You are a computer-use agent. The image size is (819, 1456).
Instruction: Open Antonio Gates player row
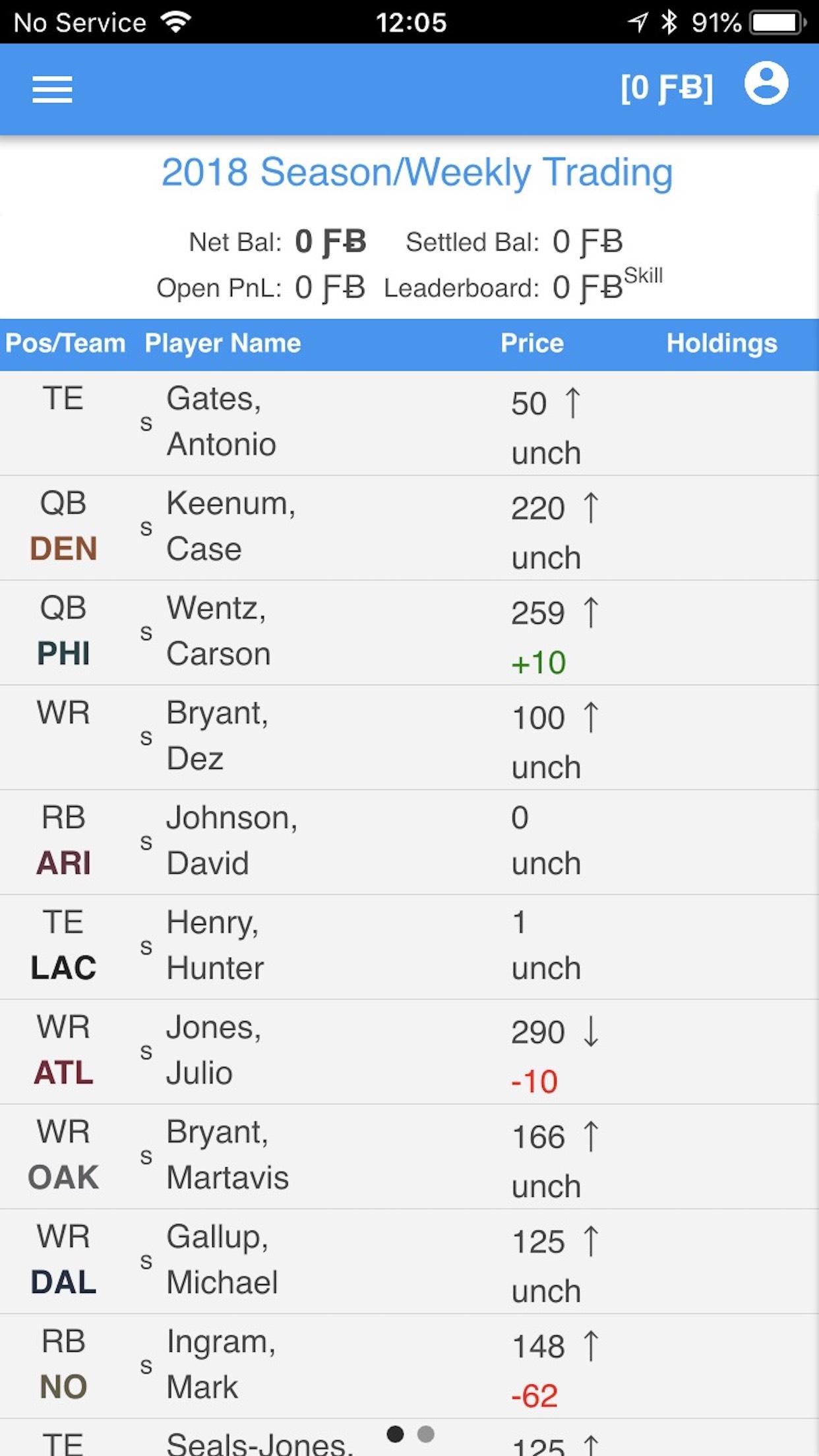pos(221,422)
